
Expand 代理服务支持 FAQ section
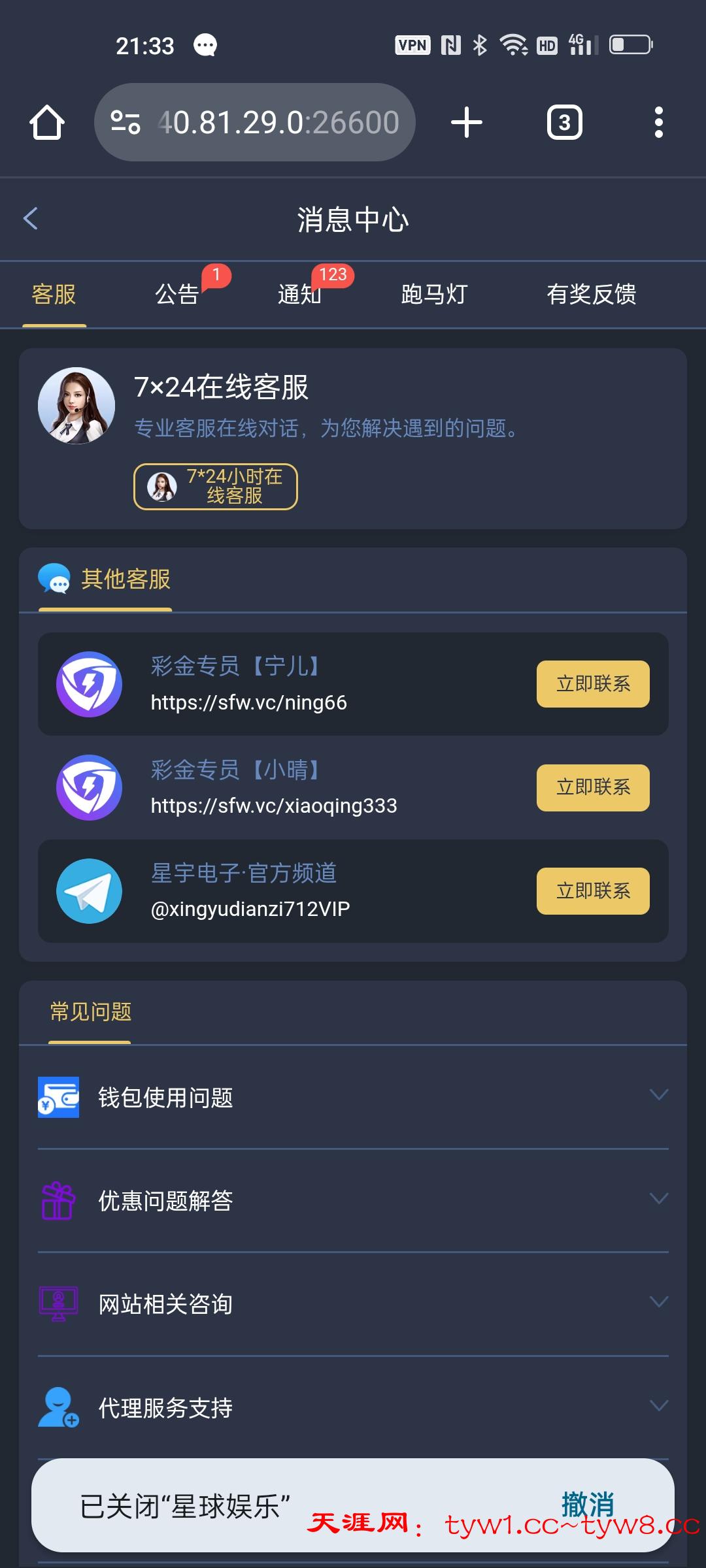click(x=353, y=1407)
